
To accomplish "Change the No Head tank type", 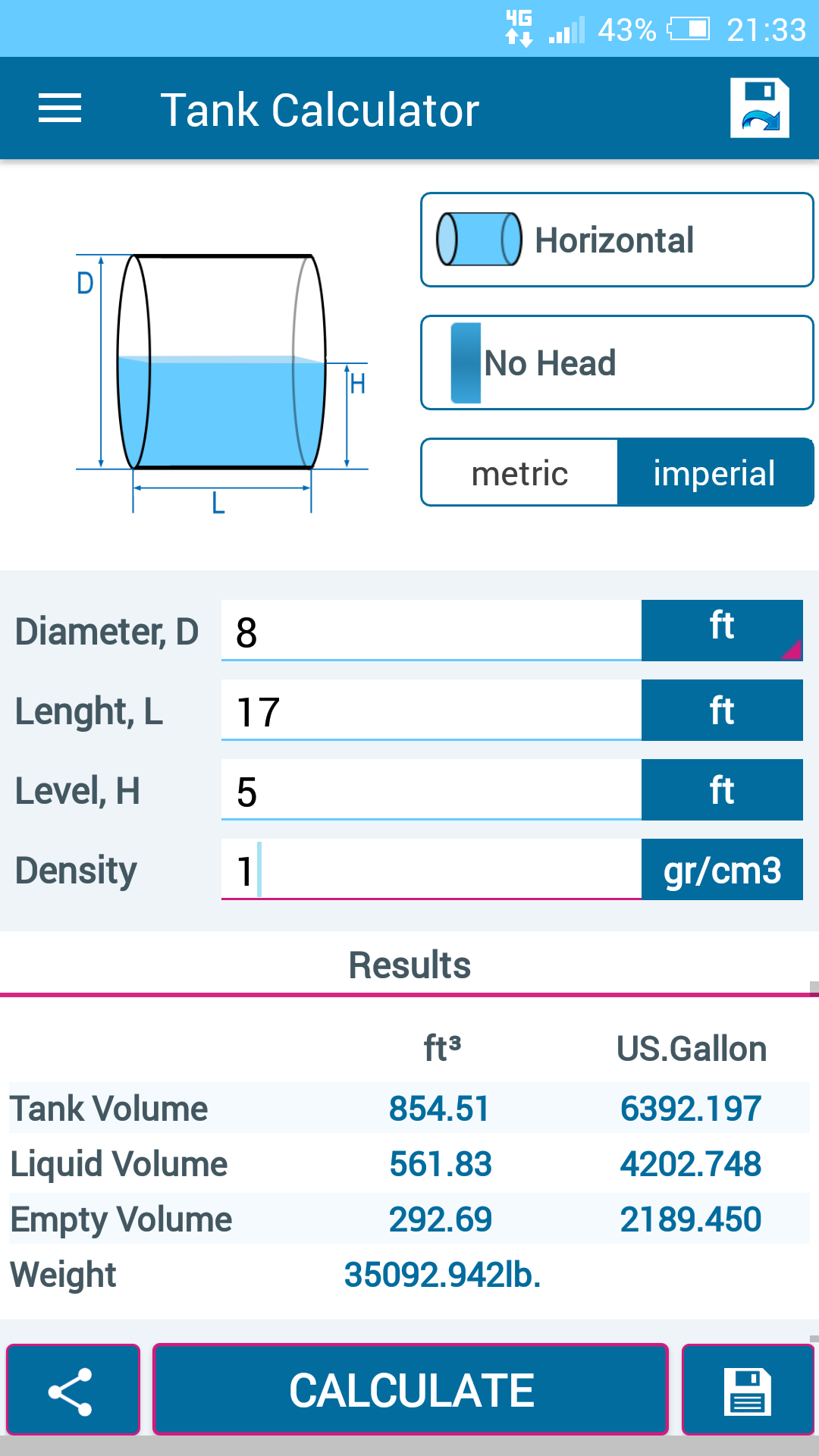I will [617, 362].
